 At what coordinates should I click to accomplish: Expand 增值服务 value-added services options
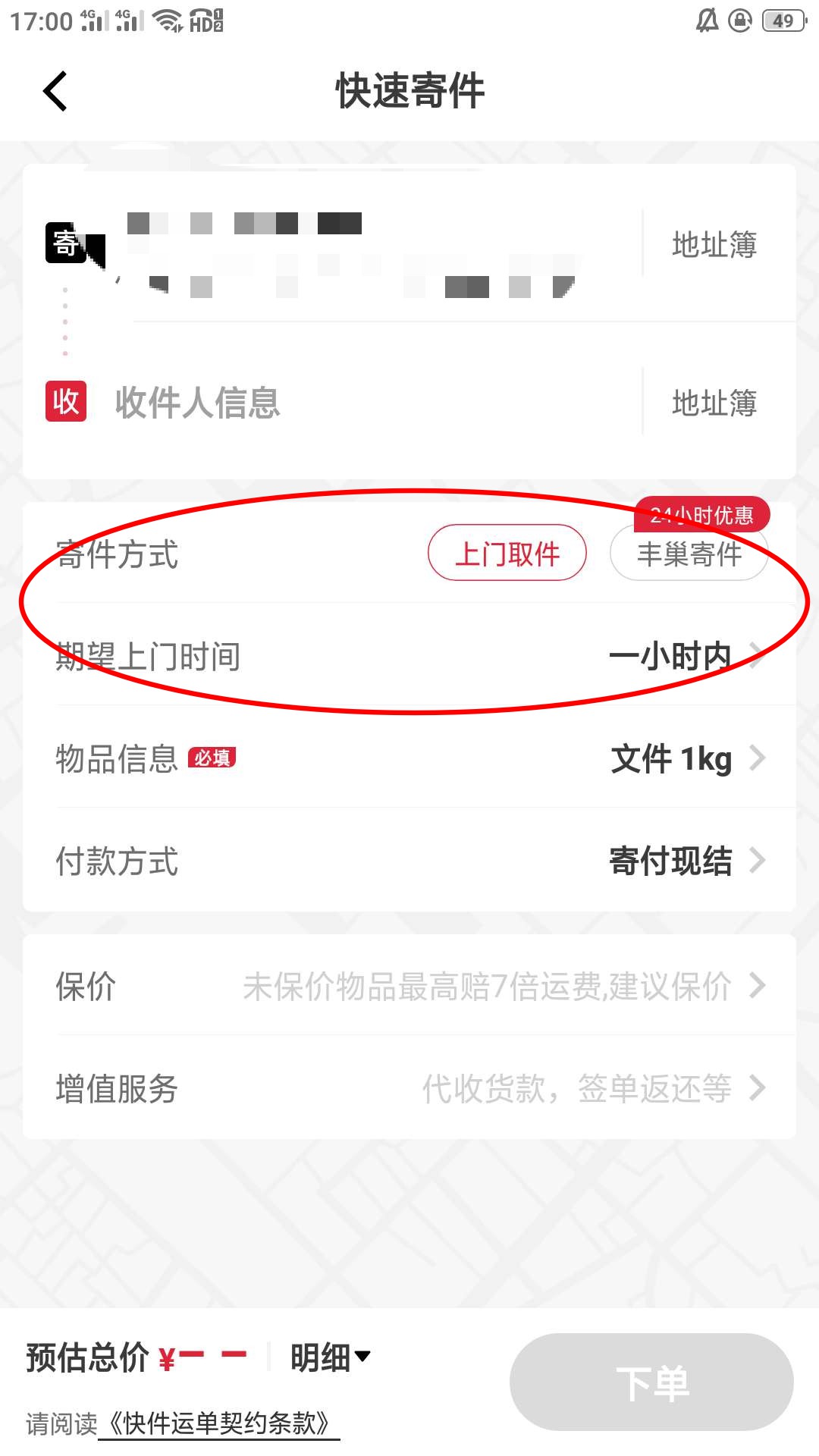409,1090
